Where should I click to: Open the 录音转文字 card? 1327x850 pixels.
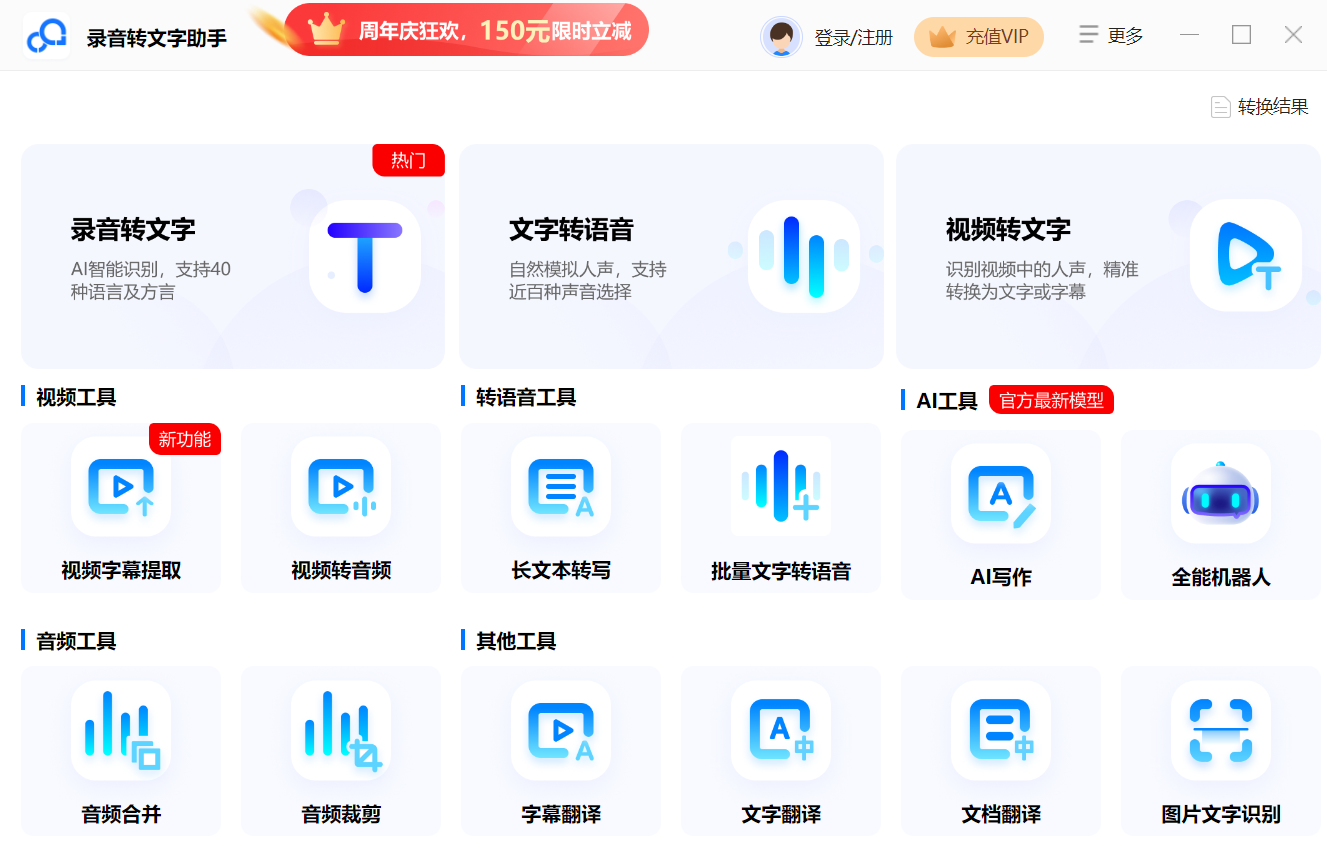pyautogui.click(x=232, y=257)
